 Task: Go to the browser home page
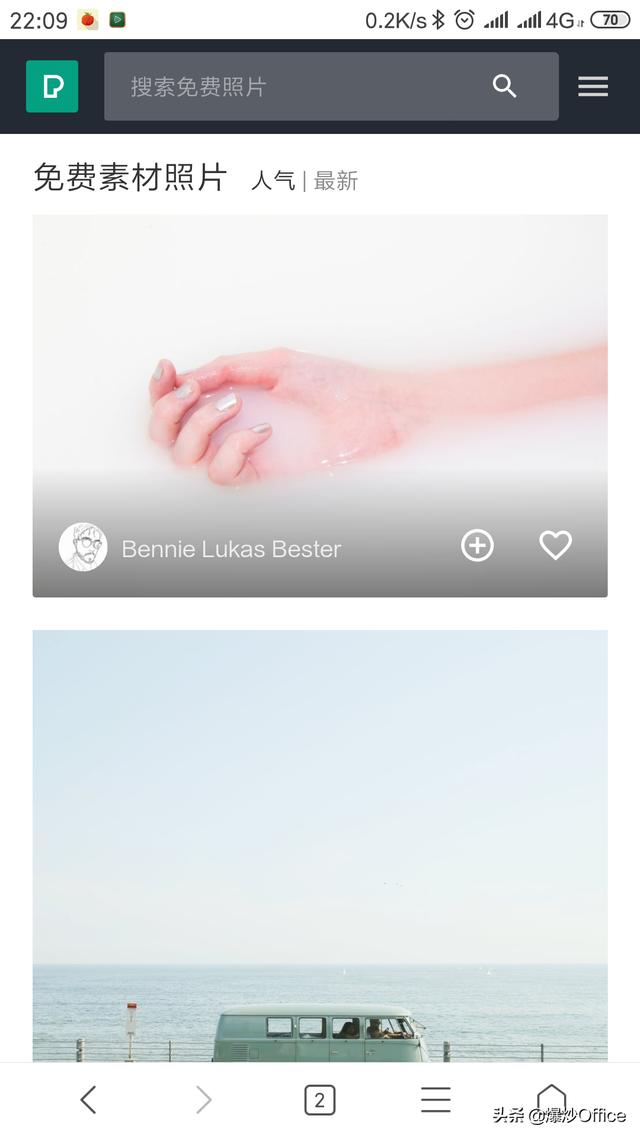[551, 1098]
